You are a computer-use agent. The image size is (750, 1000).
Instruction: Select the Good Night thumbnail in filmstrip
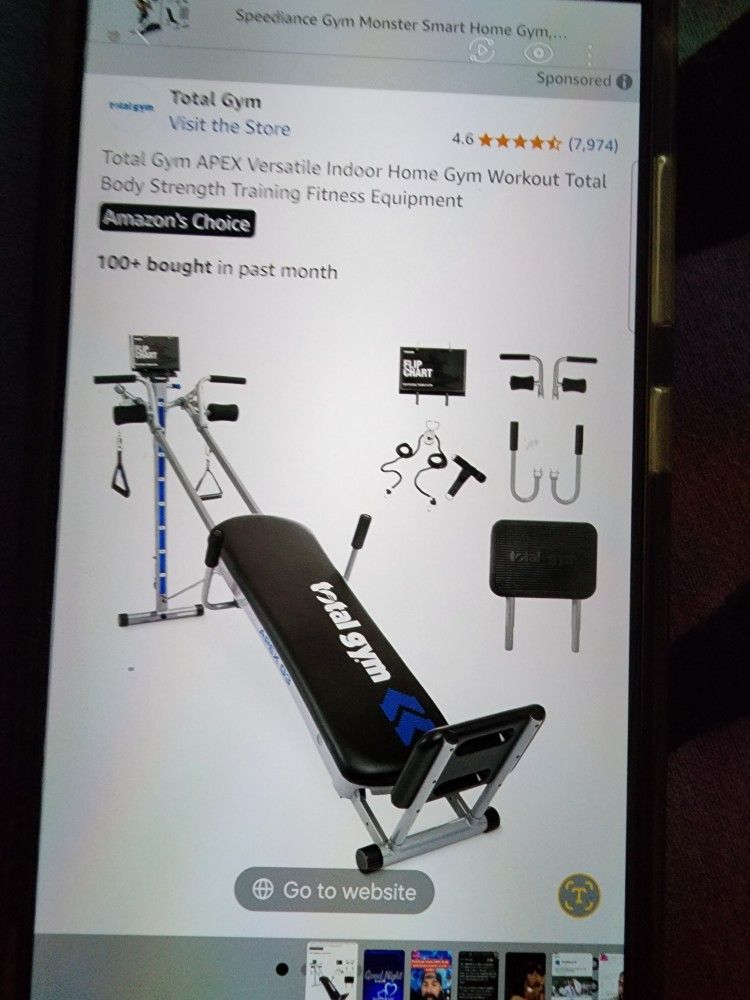384,975
